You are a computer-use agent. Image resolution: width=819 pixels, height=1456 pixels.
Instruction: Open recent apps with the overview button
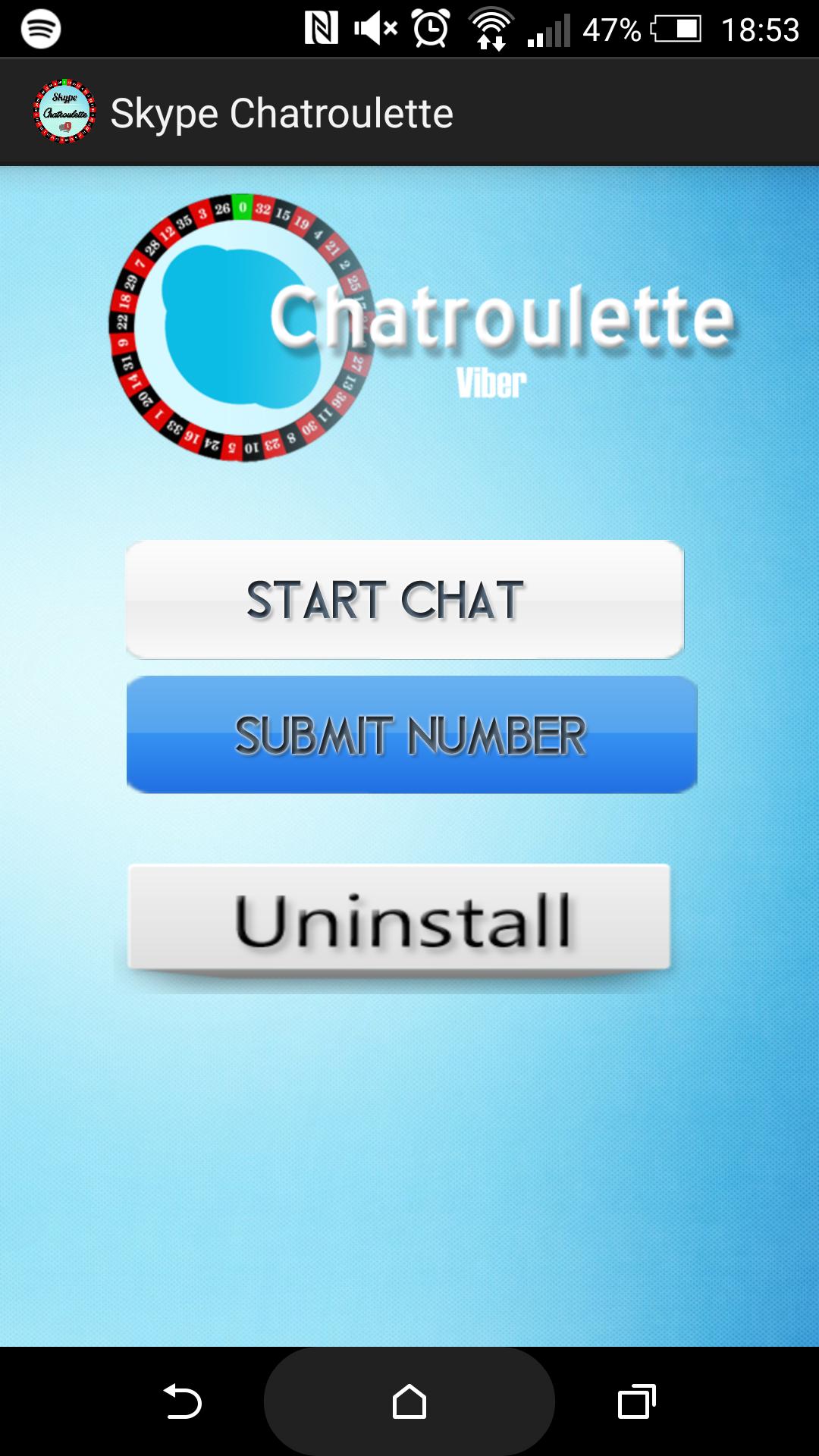pyautogui.click(x=635, y=1399)
